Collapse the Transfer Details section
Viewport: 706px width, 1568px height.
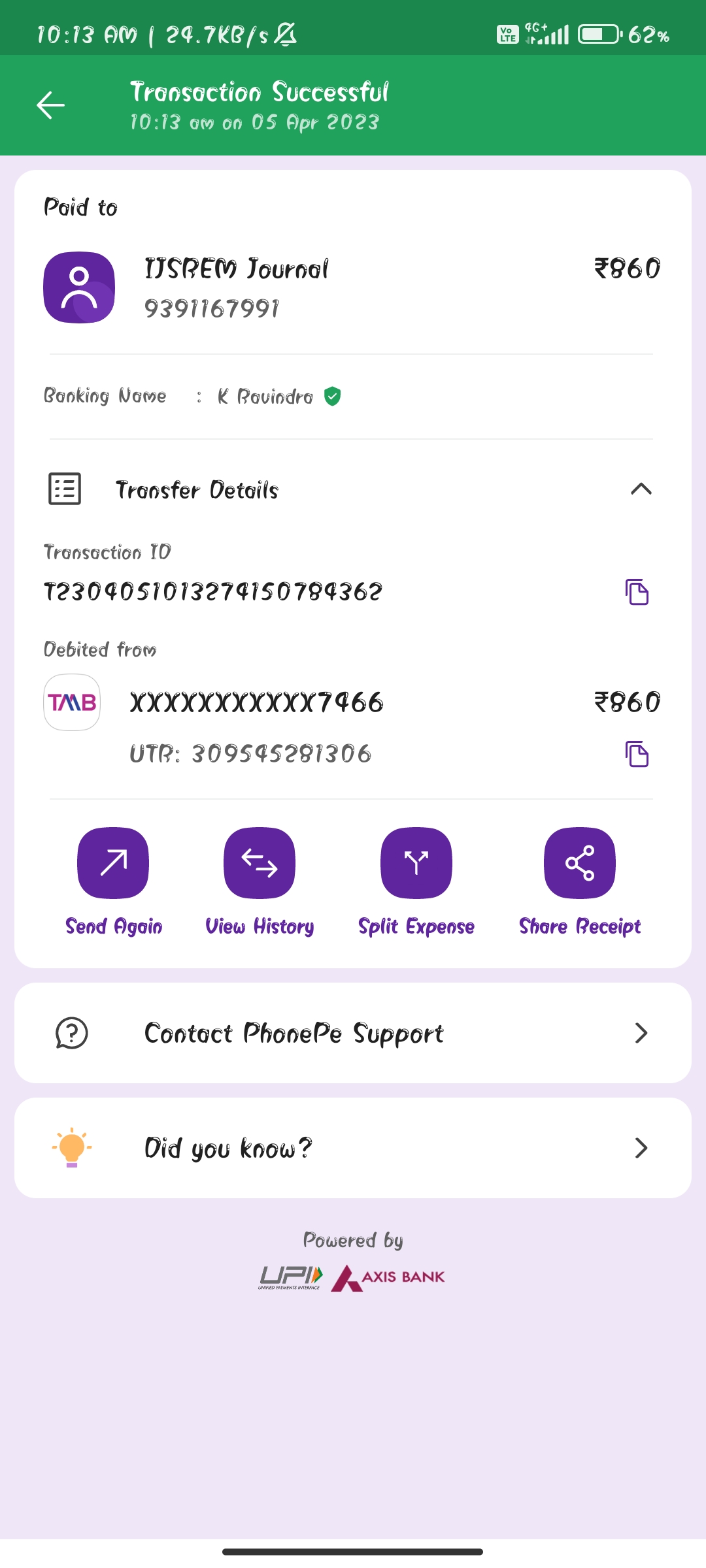tap(641, 489)
